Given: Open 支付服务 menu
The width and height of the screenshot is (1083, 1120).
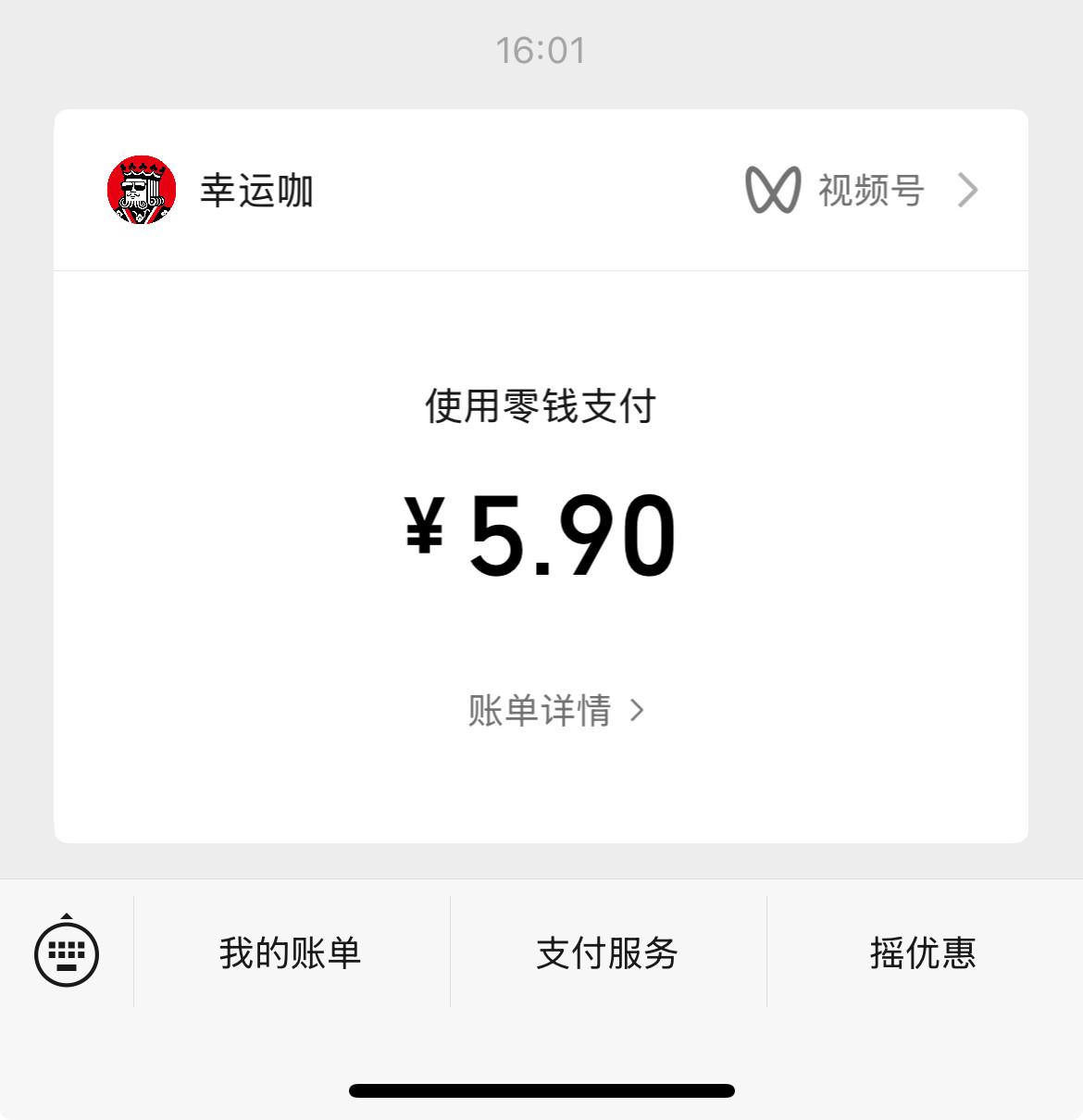Looking at the screenshot, I should tap(607, 952).
